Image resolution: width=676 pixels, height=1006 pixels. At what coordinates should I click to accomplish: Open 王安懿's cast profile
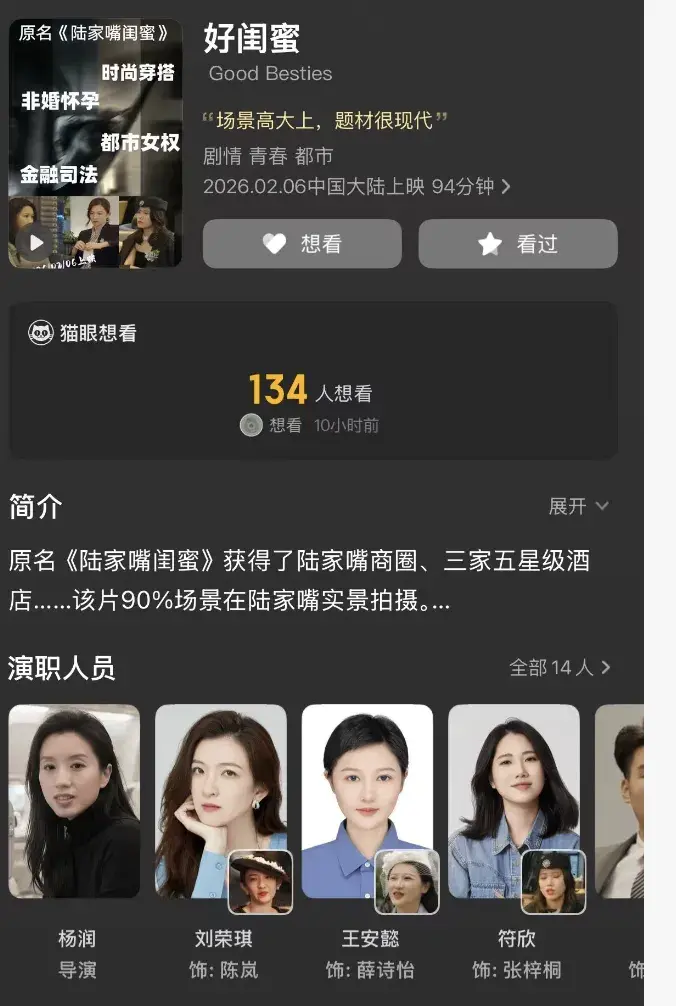[x=367, y=800]
